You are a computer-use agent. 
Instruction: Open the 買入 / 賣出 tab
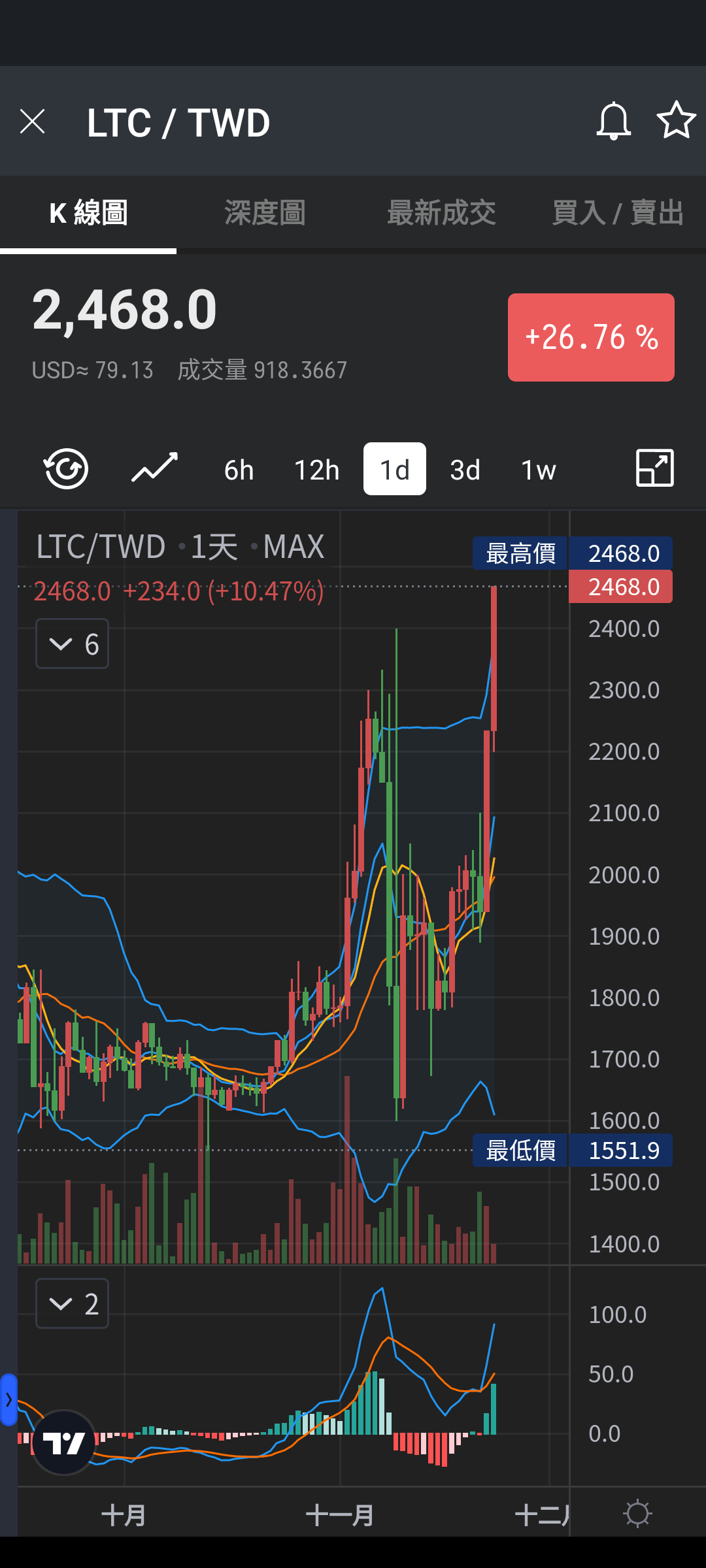pyautogui.click(x=618, y=213)
